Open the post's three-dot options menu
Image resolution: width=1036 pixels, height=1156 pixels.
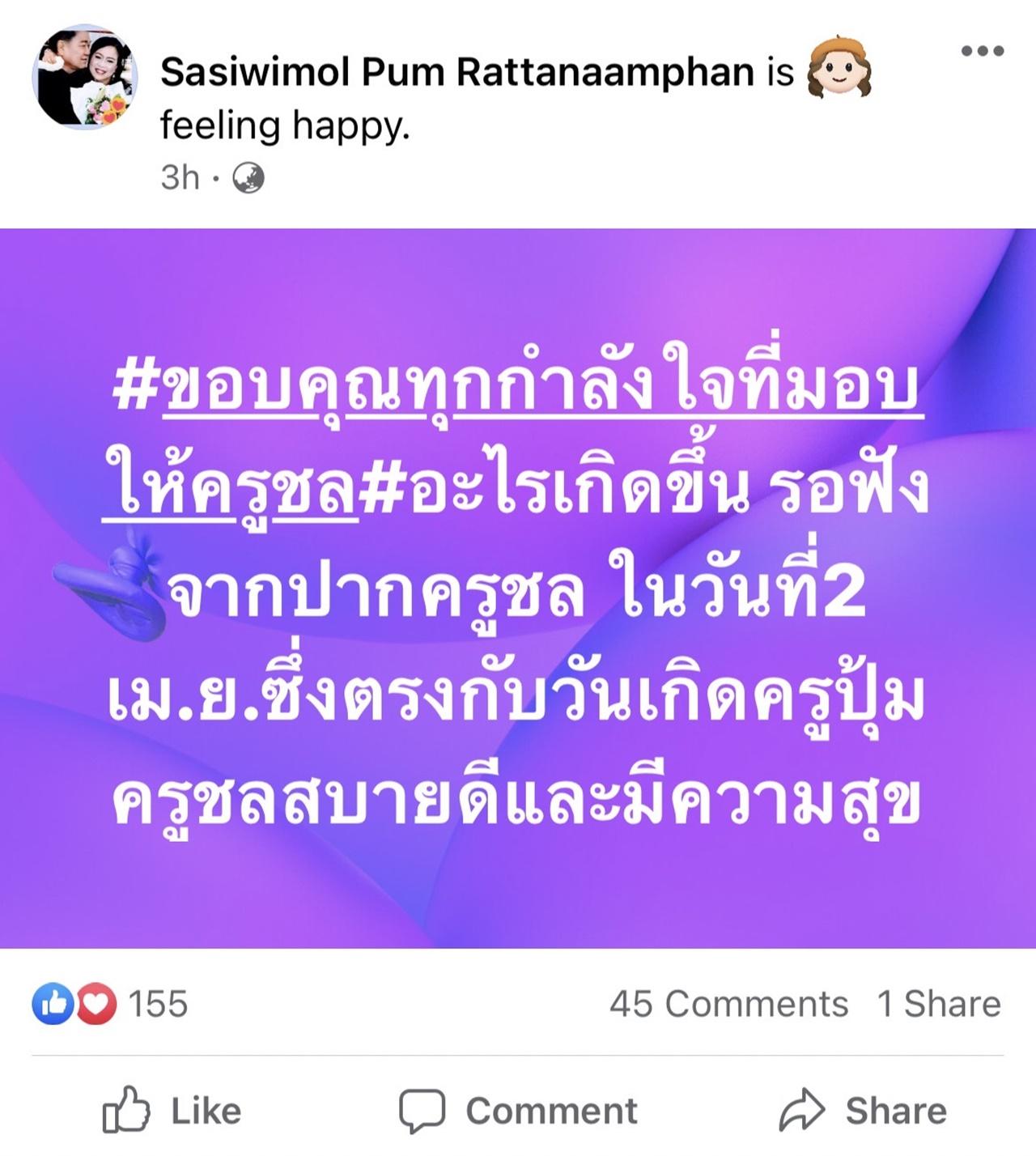[983, 50]
